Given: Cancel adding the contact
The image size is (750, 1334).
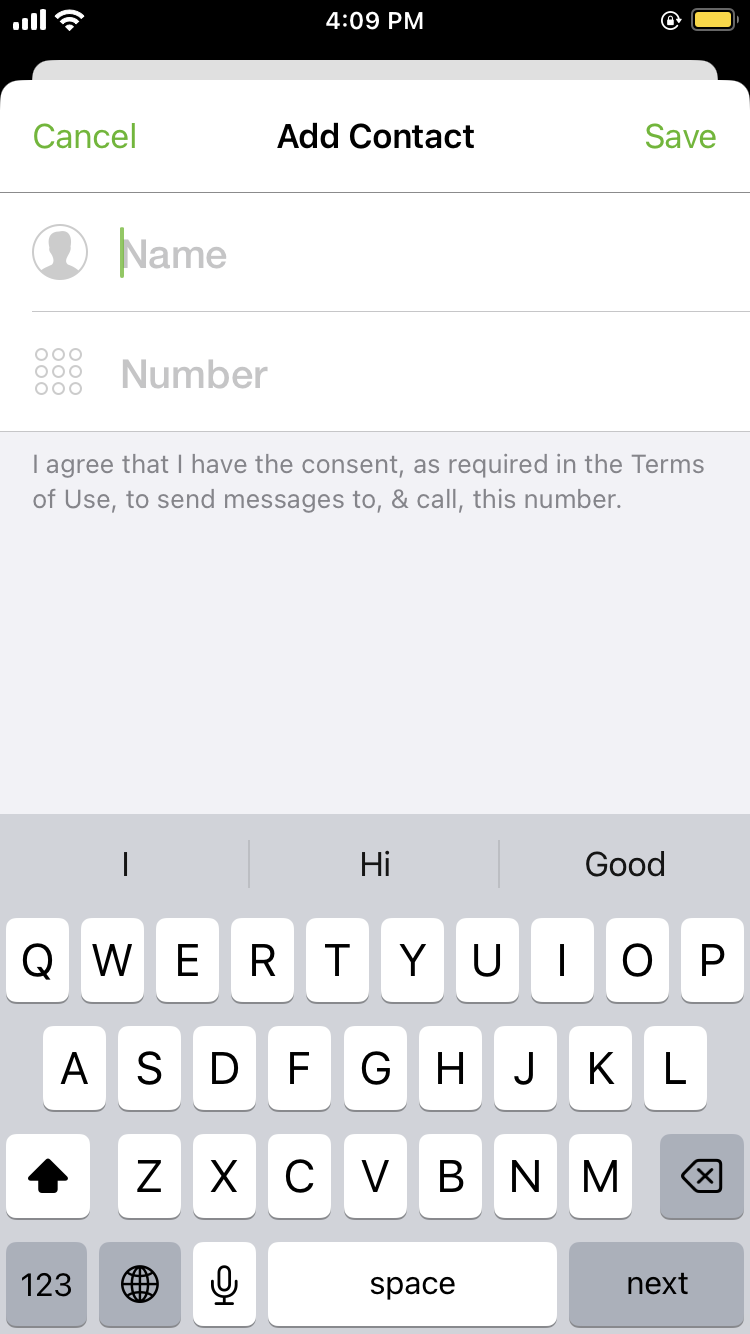Looking at the screenshot, I should [x=85, y=136].
